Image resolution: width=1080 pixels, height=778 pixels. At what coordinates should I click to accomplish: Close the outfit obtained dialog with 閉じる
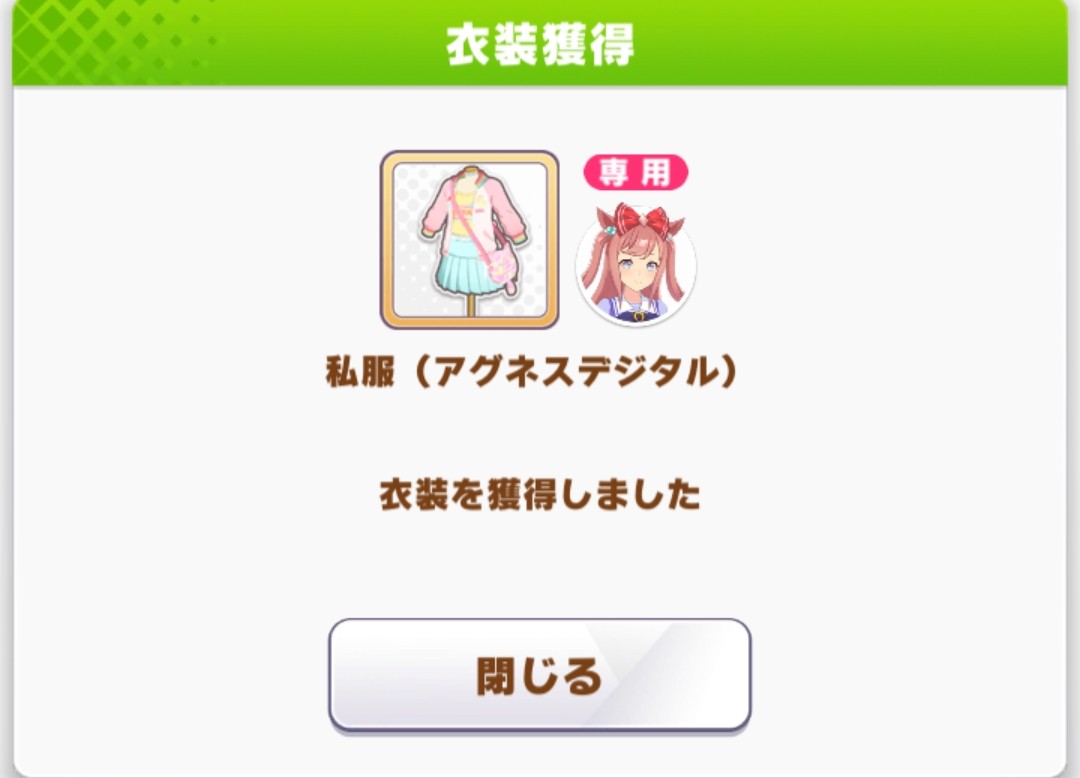pos(539,675)
